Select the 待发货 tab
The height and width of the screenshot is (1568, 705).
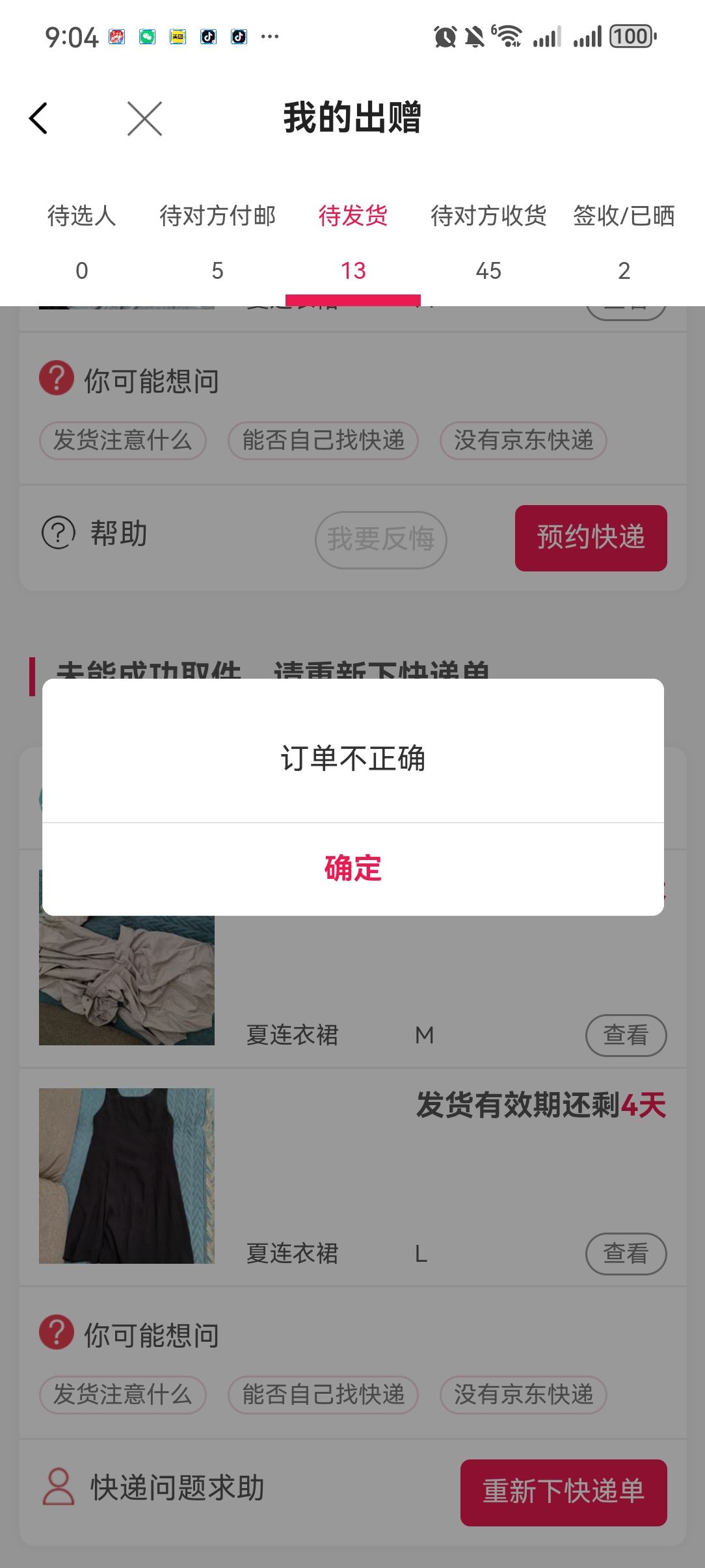[x=353, y=241]
